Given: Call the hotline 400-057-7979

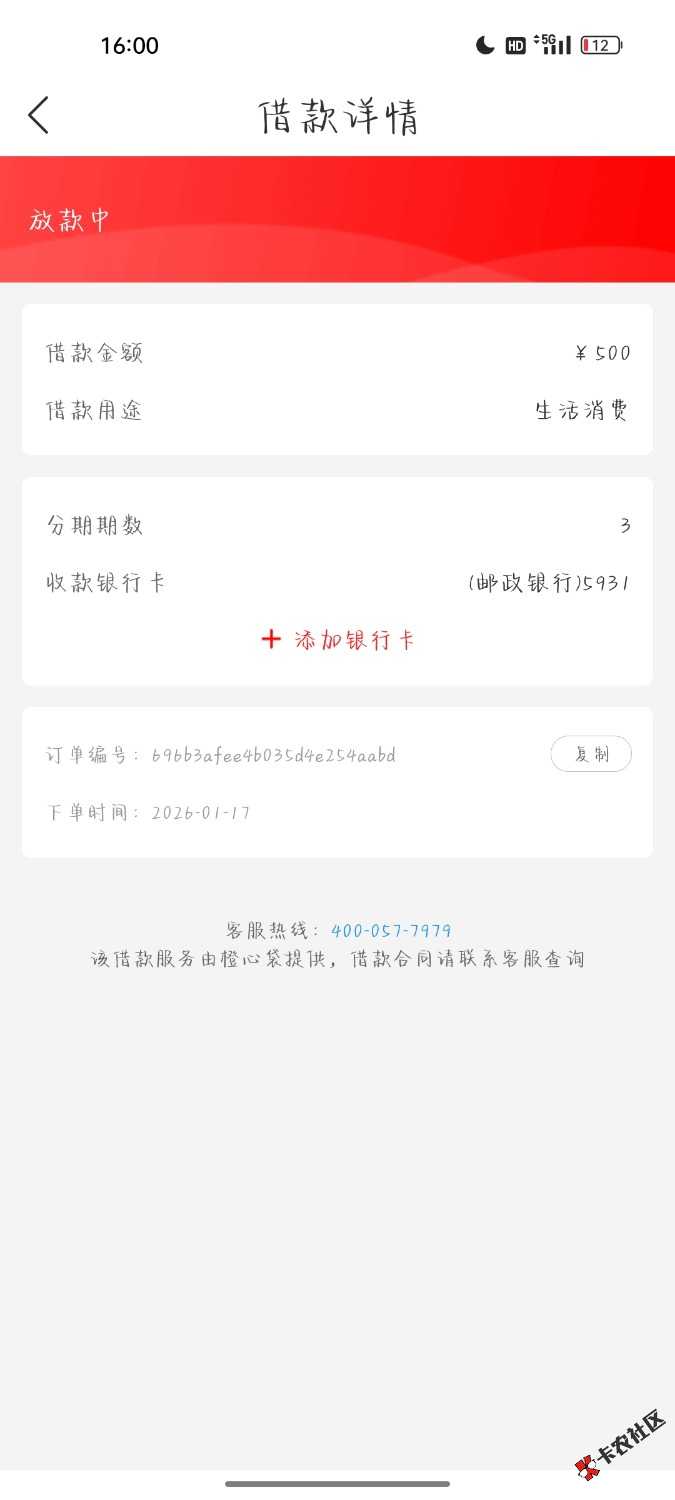Looking at the screenshot, I should [391, 931].
